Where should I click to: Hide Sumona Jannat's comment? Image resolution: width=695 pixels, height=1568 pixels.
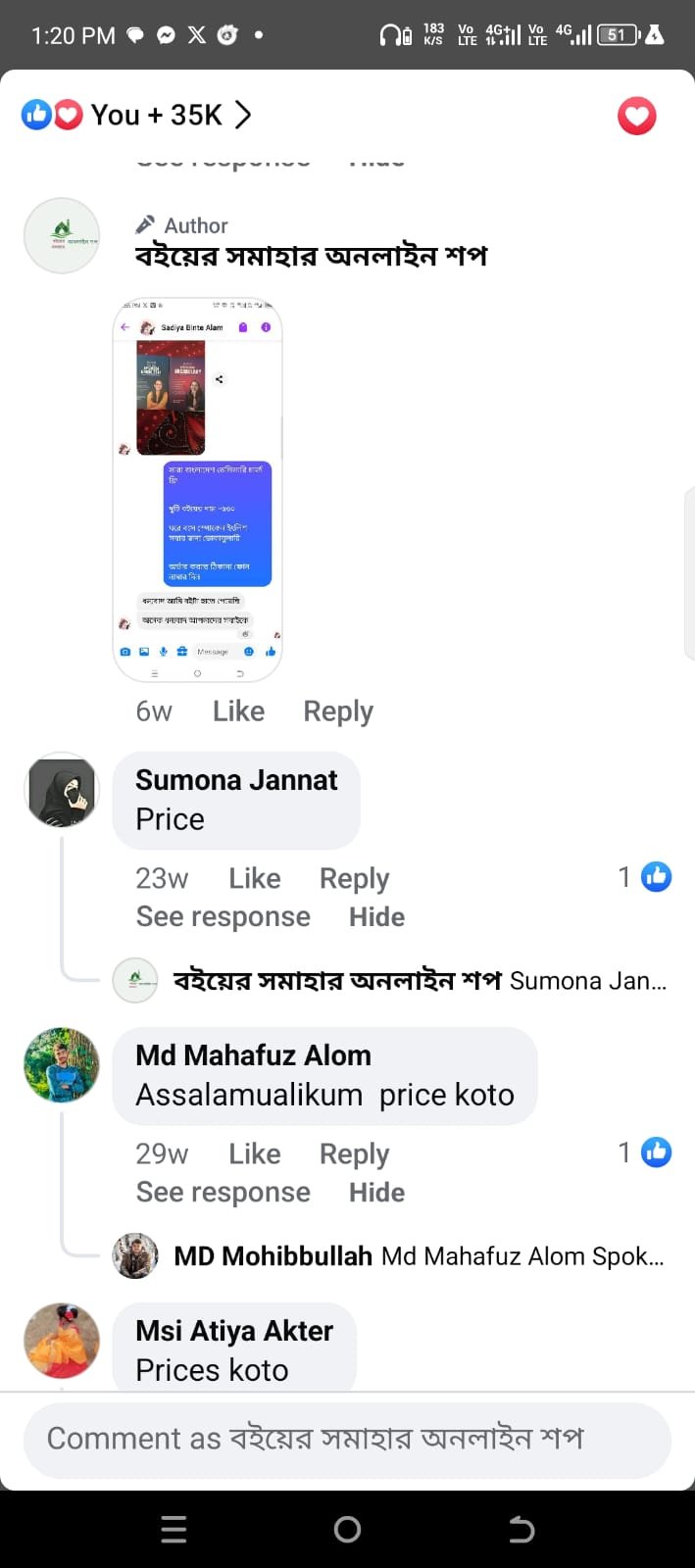click(x=376, y=917)
